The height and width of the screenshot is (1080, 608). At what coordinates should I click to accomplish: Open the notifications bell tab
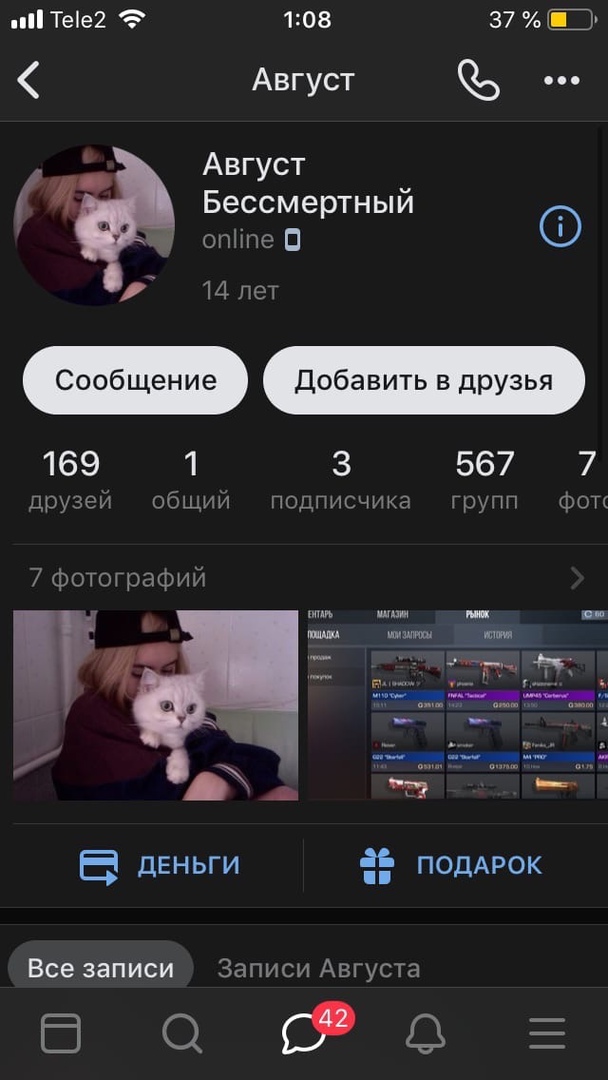(425, 1033)
